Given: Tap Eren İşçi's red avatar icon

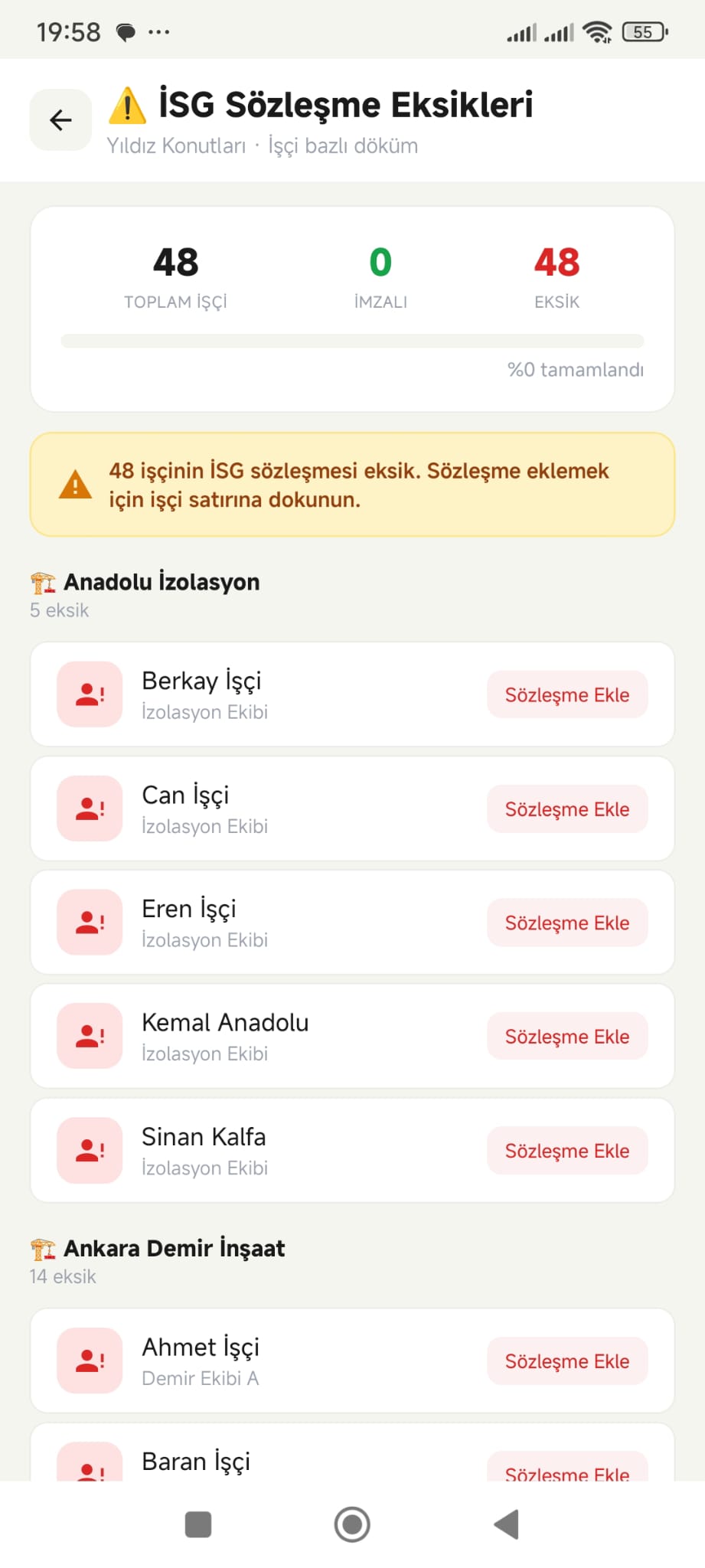Looking at the screenshot, I should tap(89, 923).
